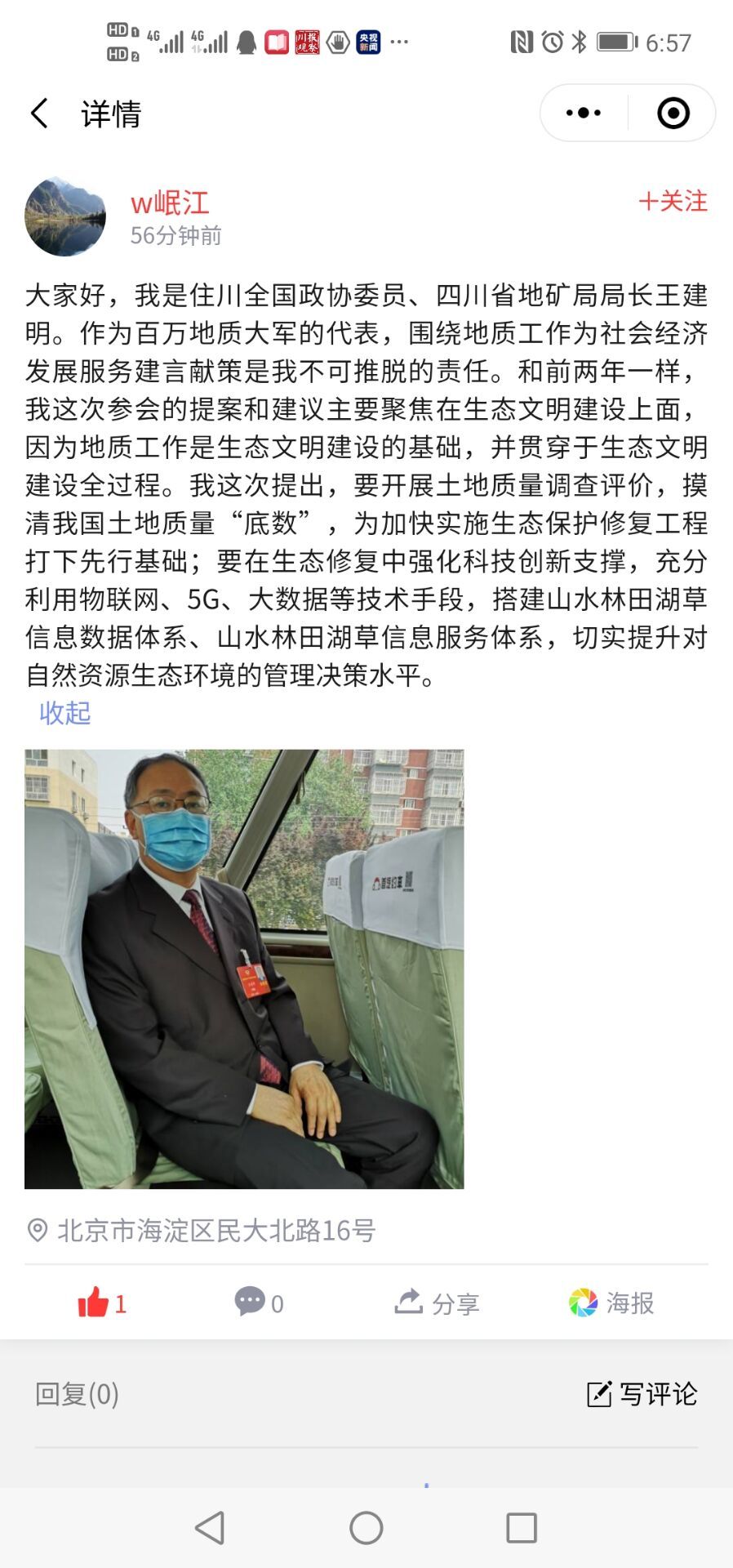Open the mini program more-options menu
The image size is (733, 1568).
tap(584, 114)
